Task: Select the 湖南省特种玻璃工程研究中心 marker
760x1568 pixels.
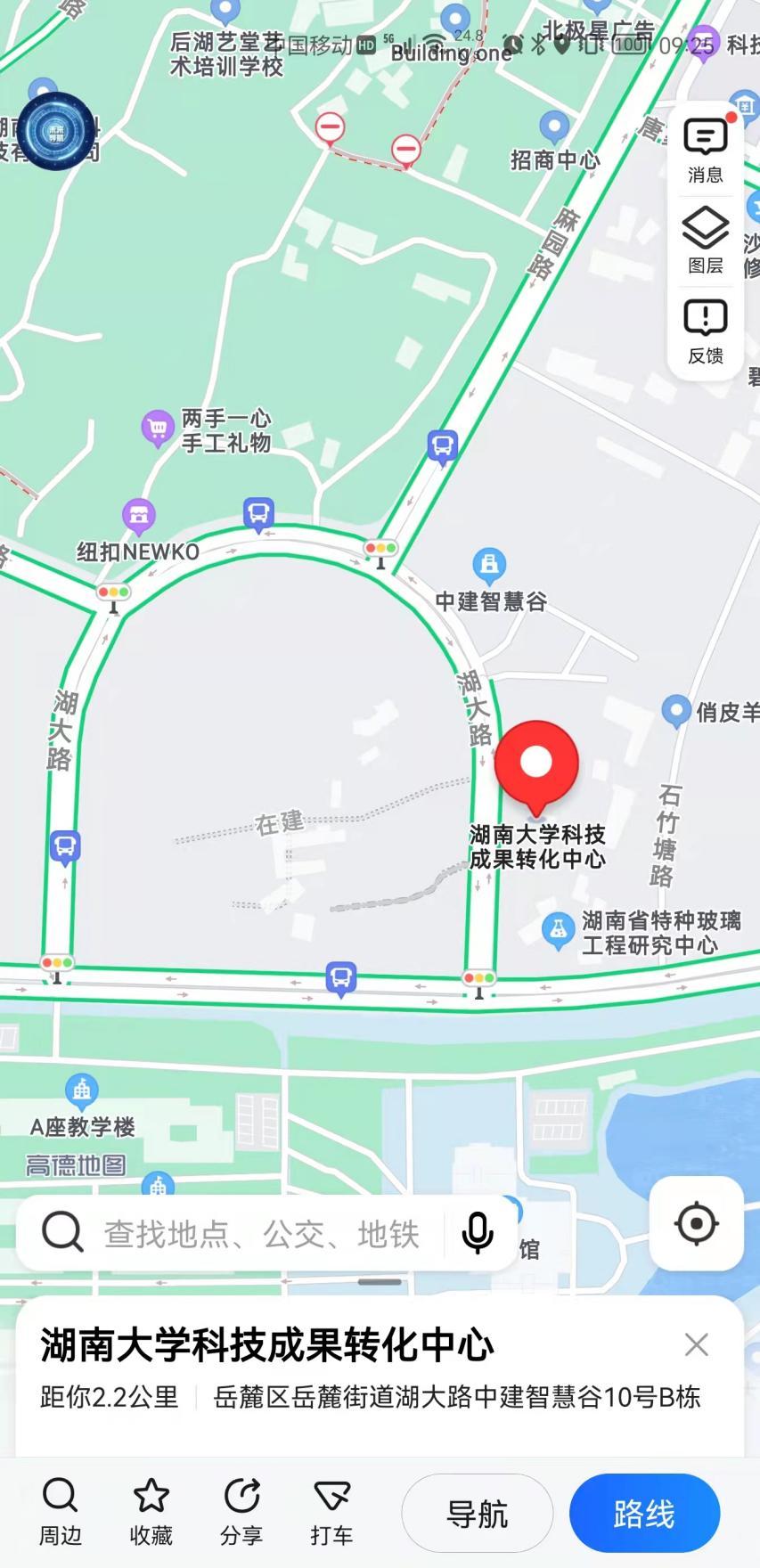Action: tap(559, 930)
